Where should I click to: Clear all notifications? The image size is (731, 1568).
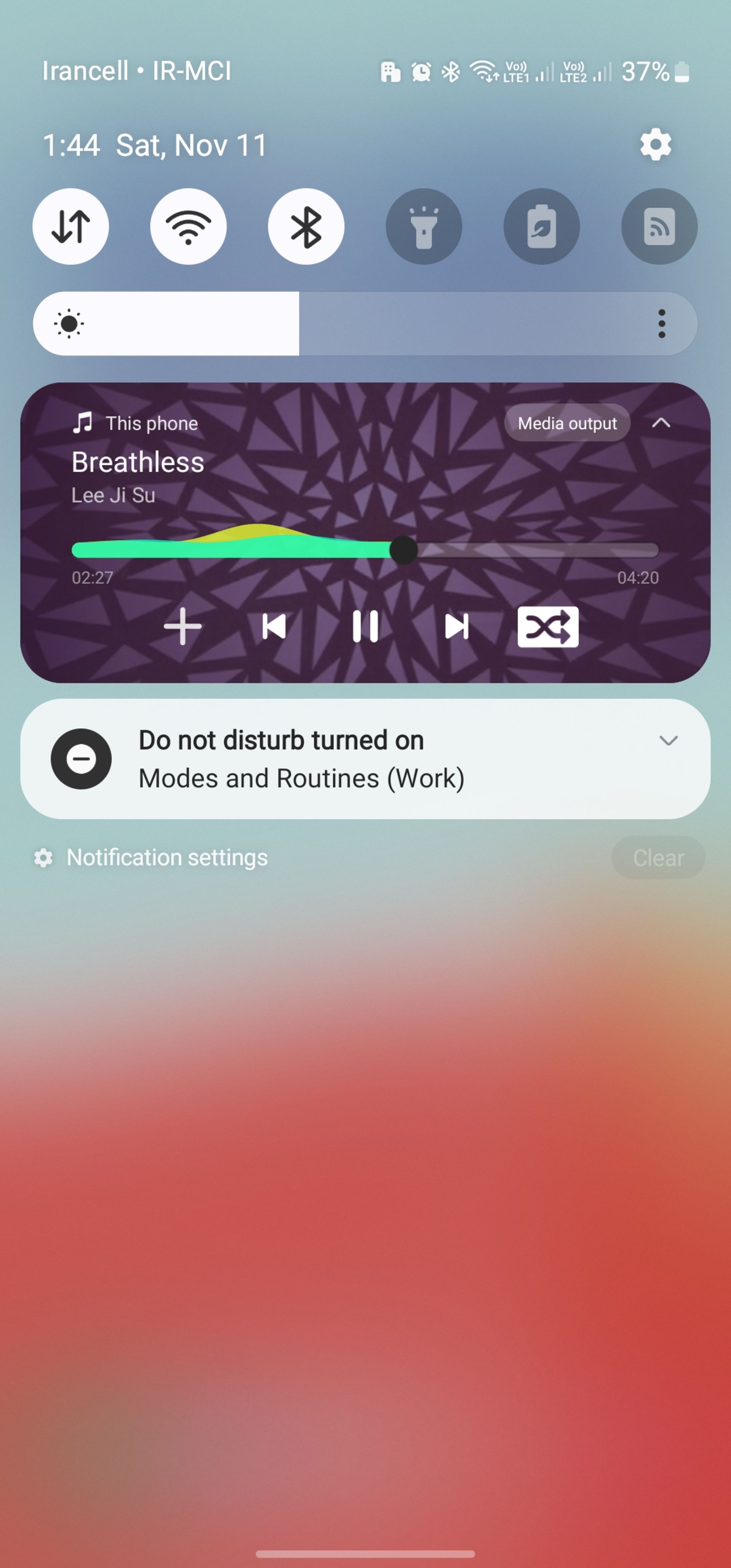(x=658, y=857)
